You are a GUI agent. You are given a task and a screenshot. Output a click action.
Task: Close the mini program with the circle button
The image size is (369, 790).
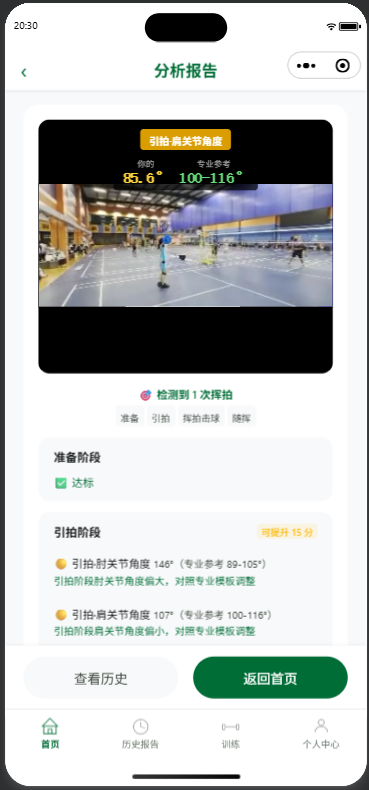342,65
